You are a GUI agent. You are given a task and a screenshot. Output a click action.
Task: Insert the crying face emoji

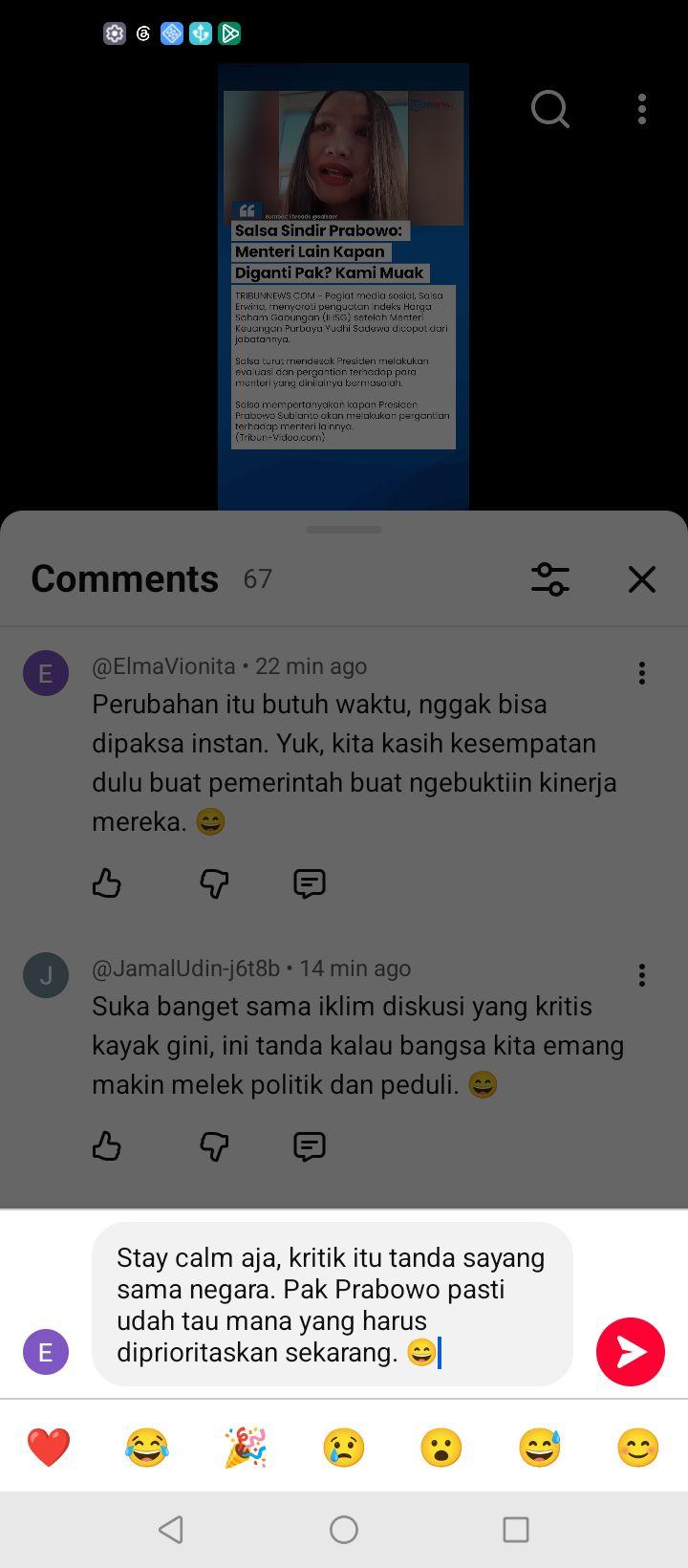coord(344,1448)
